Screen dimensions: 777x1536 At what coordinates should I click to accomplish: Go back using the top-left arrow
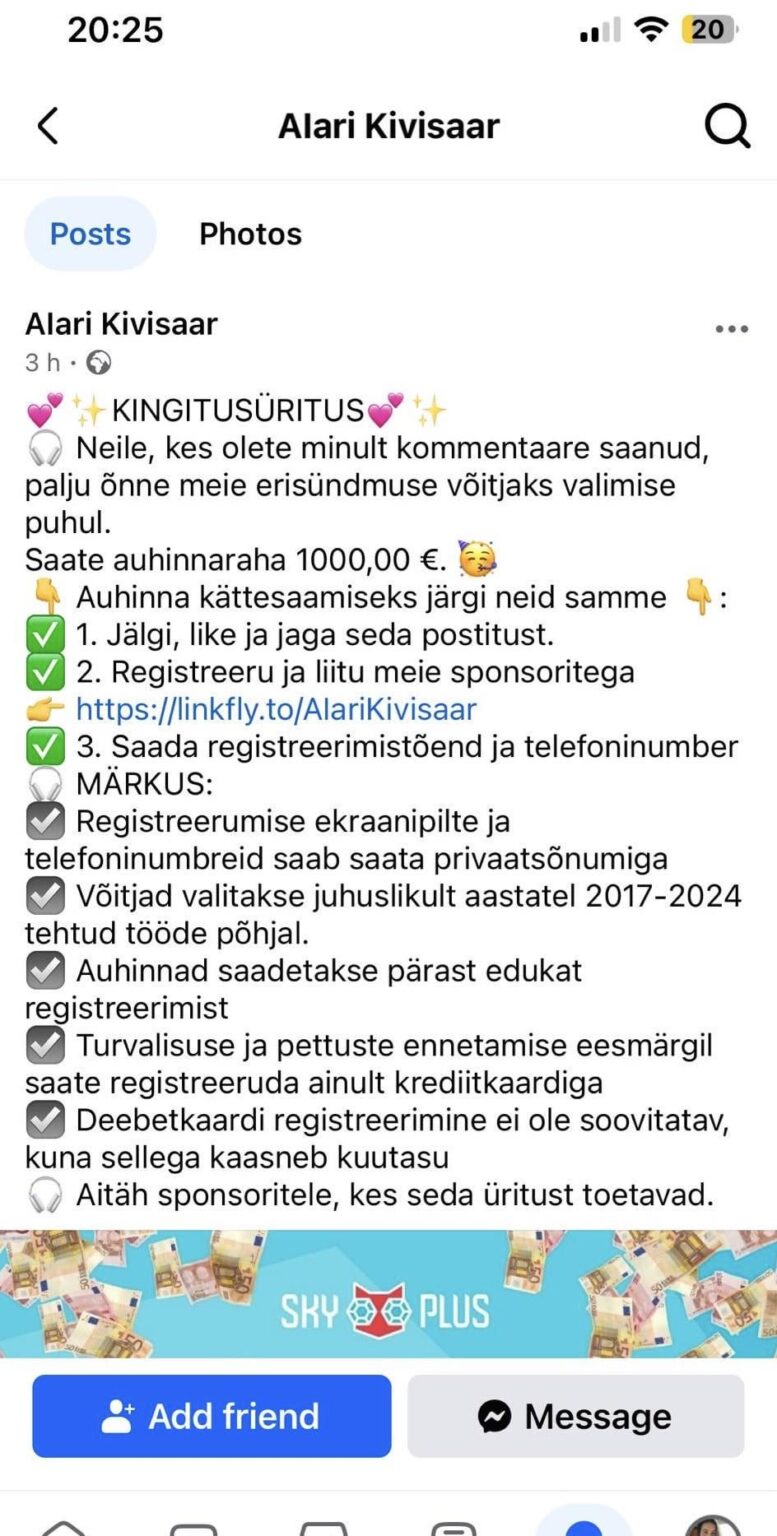tap(47, 126)
